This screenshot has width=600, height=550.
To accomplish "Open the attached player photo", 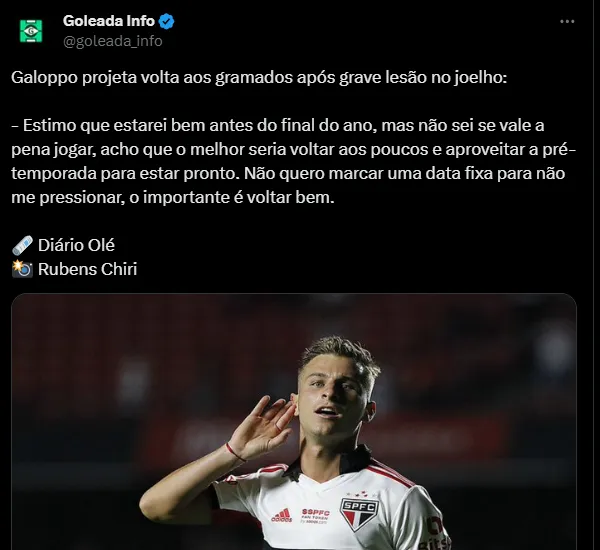I will pos(294,425).
